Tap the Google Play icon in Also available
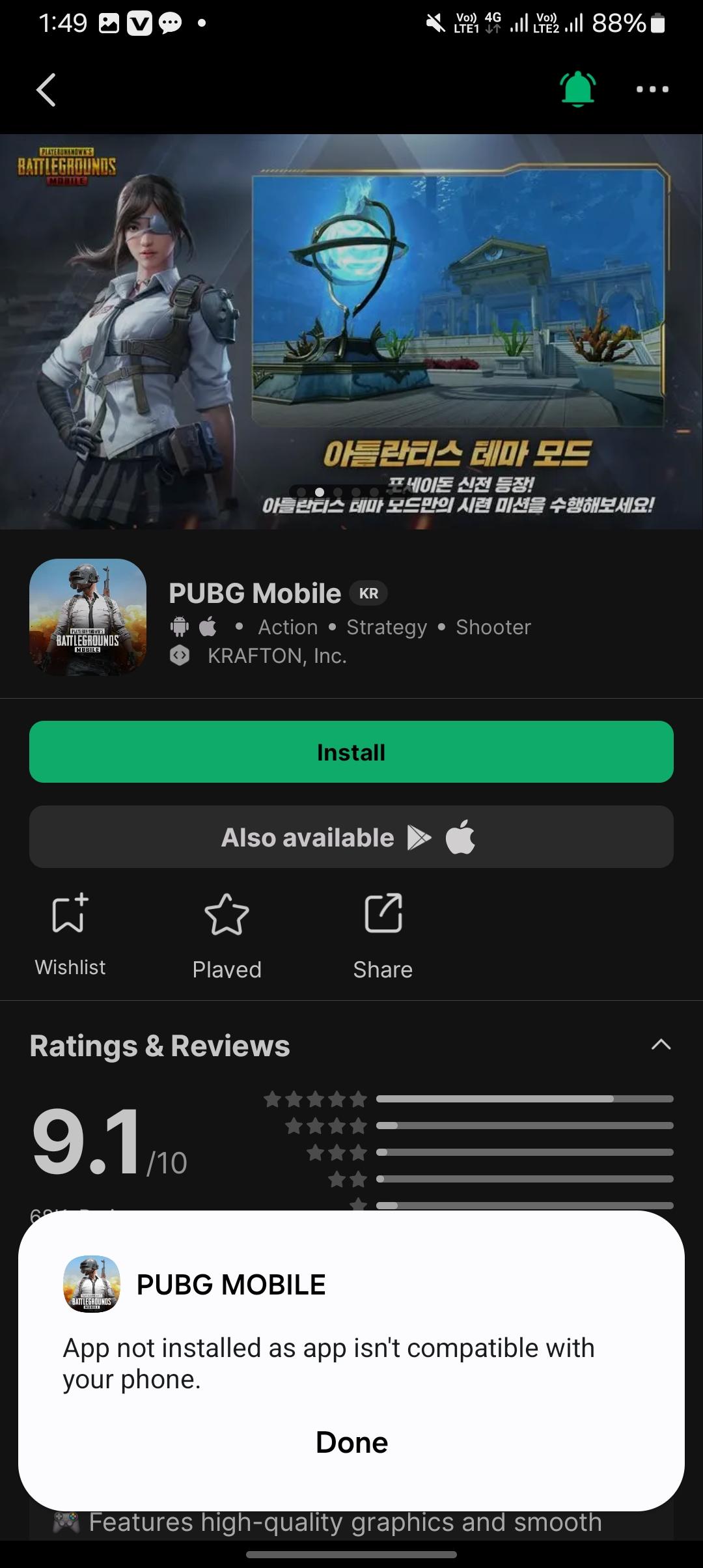The height and width of the screenshot is (1568, 703). (420, 837)
